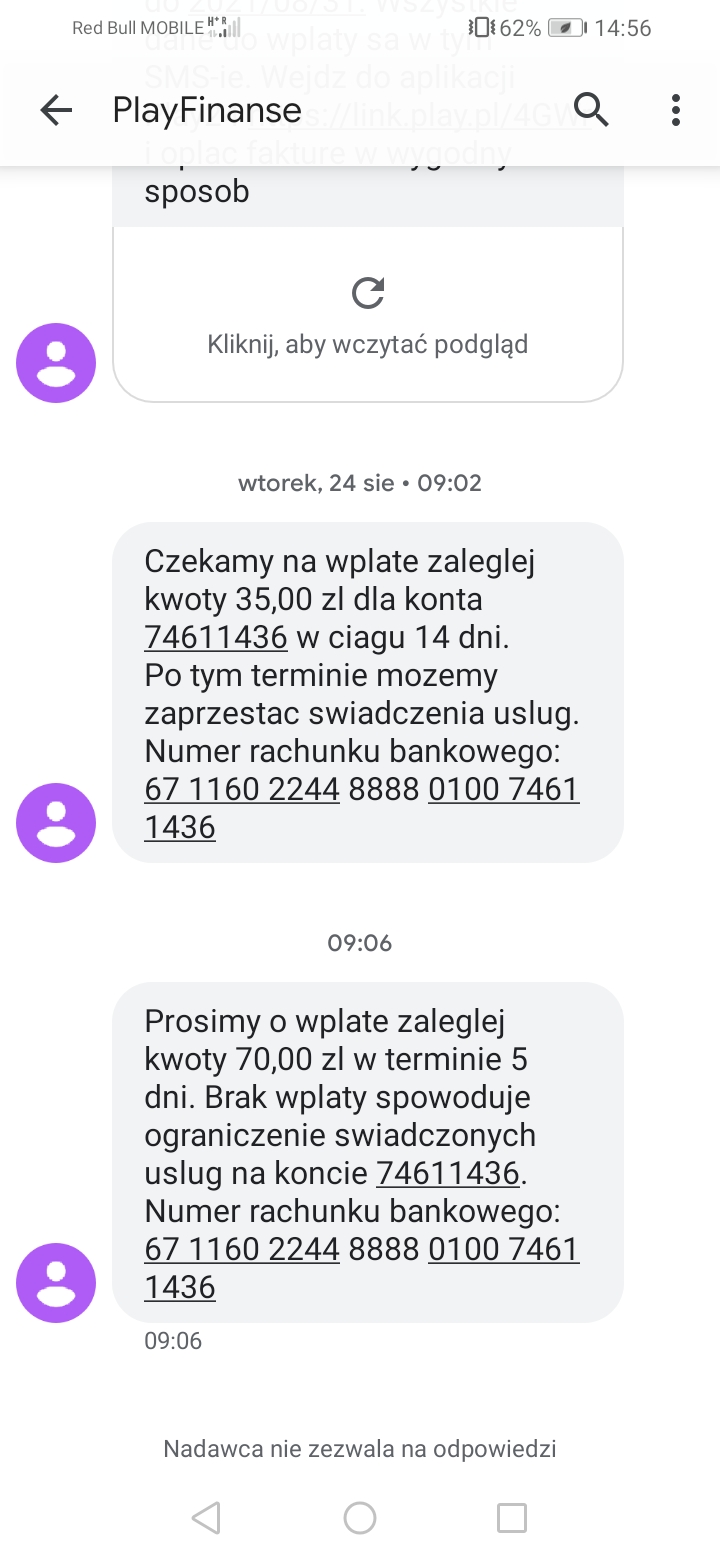
Task: Search within this conversation
Action: [592, 110]
